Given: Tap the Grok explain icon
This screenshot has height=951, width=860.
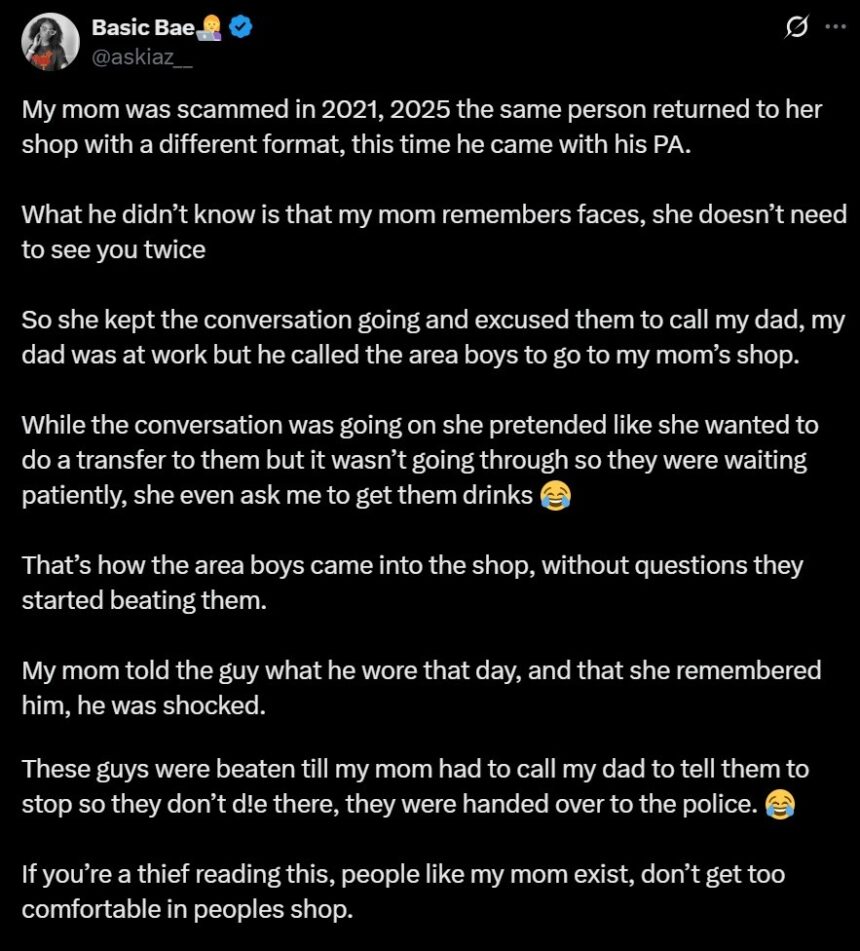Looking at the screenshot, I should (797, 29).
